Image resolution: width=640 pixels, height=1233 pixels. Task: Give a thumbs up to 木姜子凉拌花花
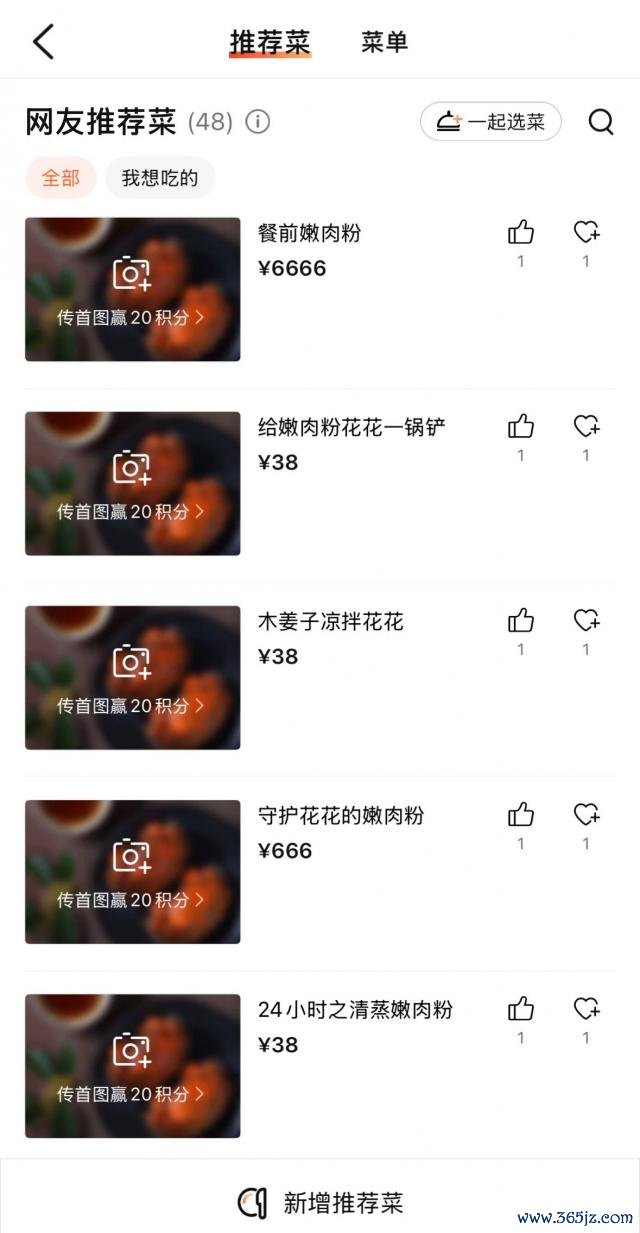coord(521,622)
